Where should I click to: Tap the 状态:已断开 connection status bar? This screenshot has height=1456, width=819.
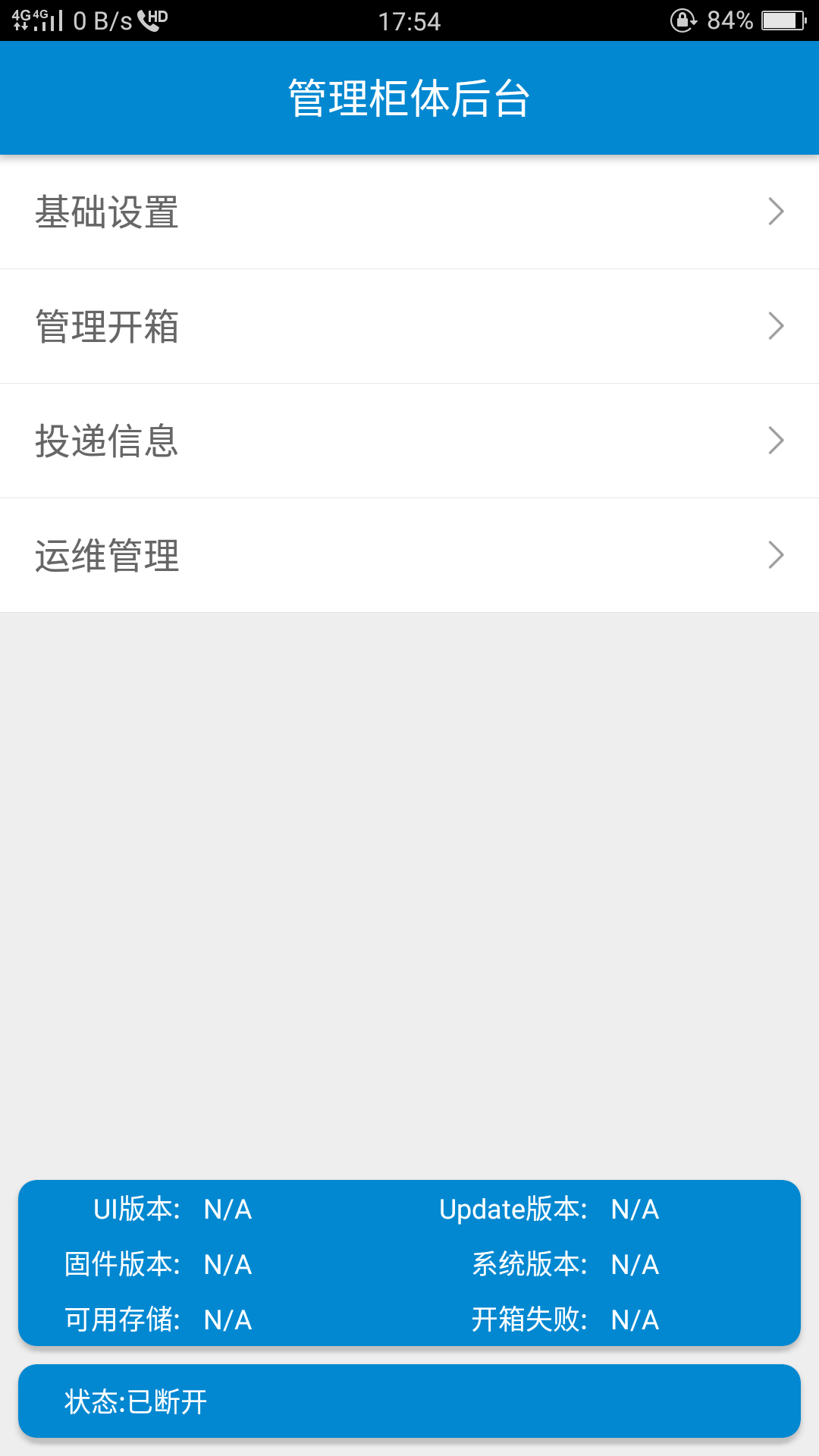pos(409,1401)
